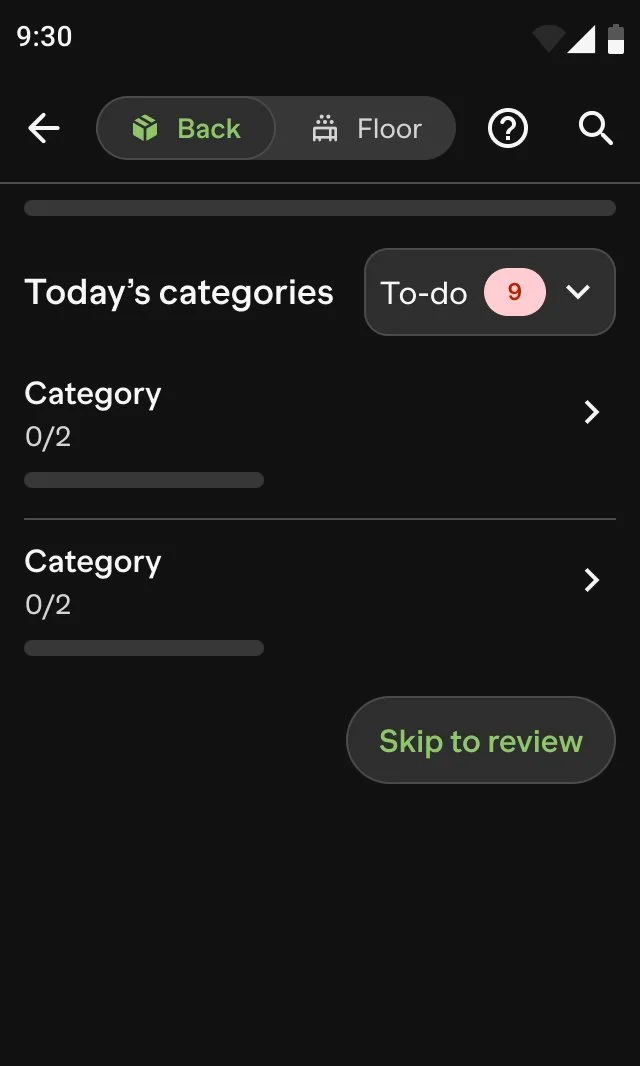Switch to the Floor segment

(x=367, y=128)
